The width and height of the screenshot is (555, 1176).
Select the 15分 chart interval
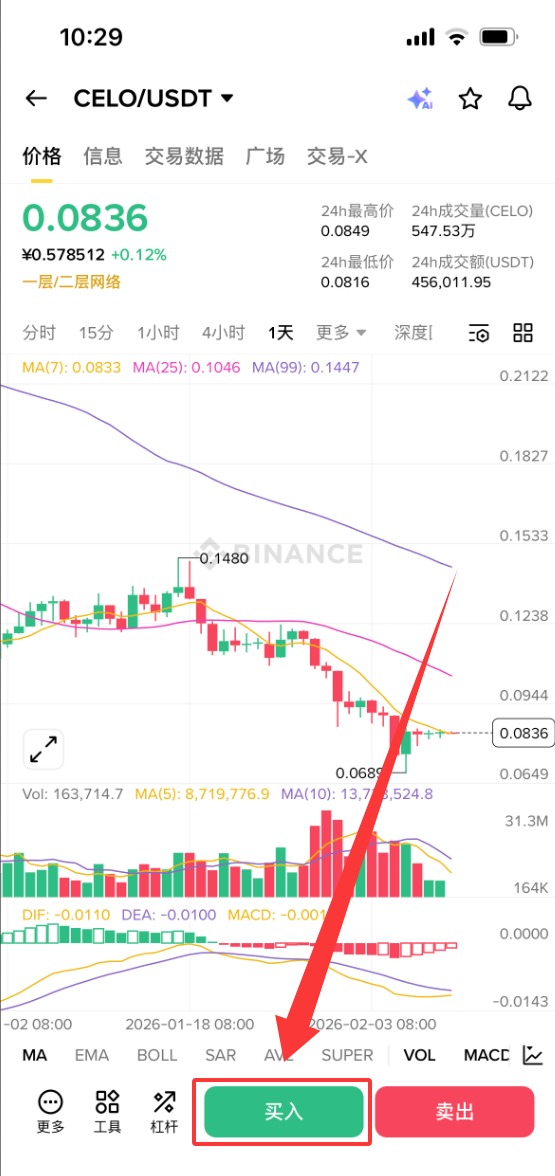point(96,332)
